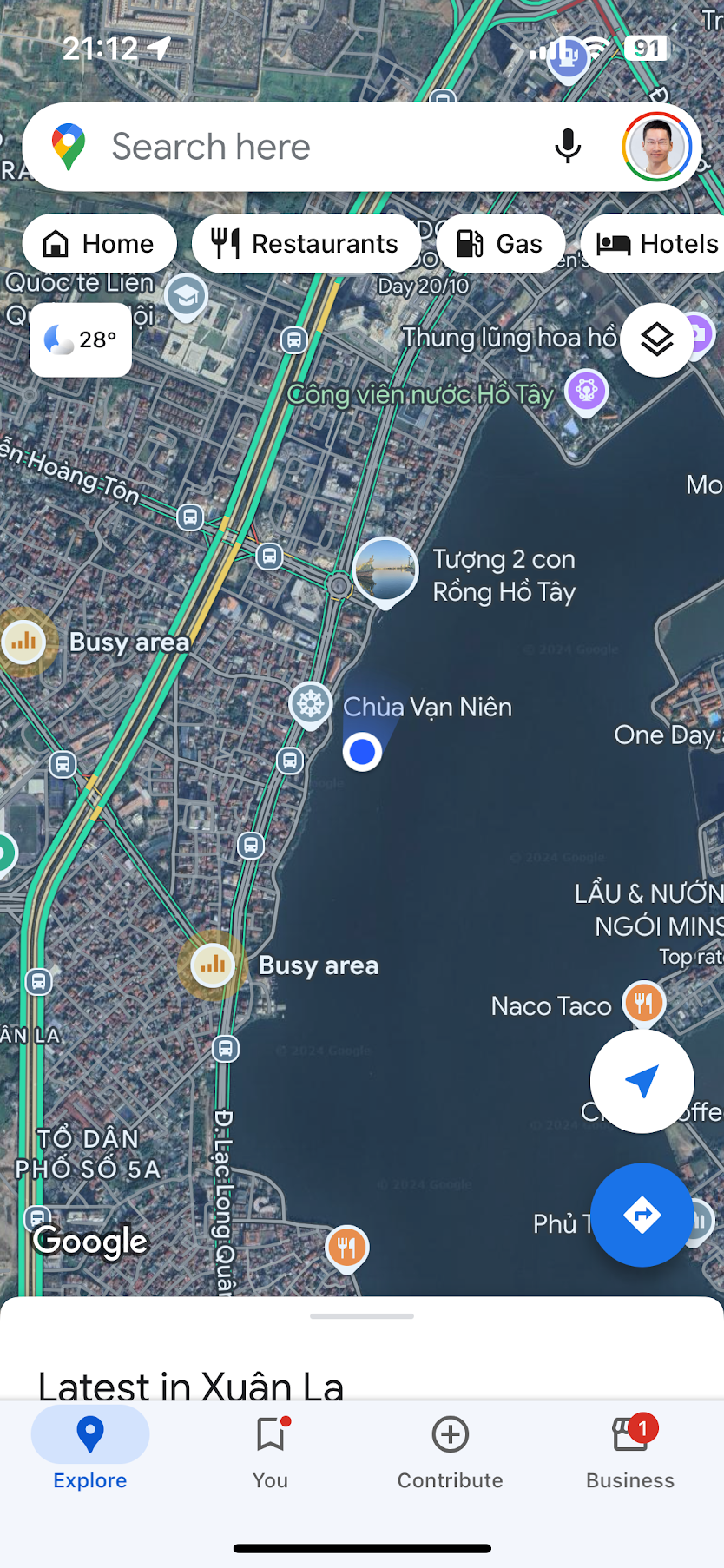The image size is (724, 1568).
Task: Open the map layers button
Action: click(656, 339)
